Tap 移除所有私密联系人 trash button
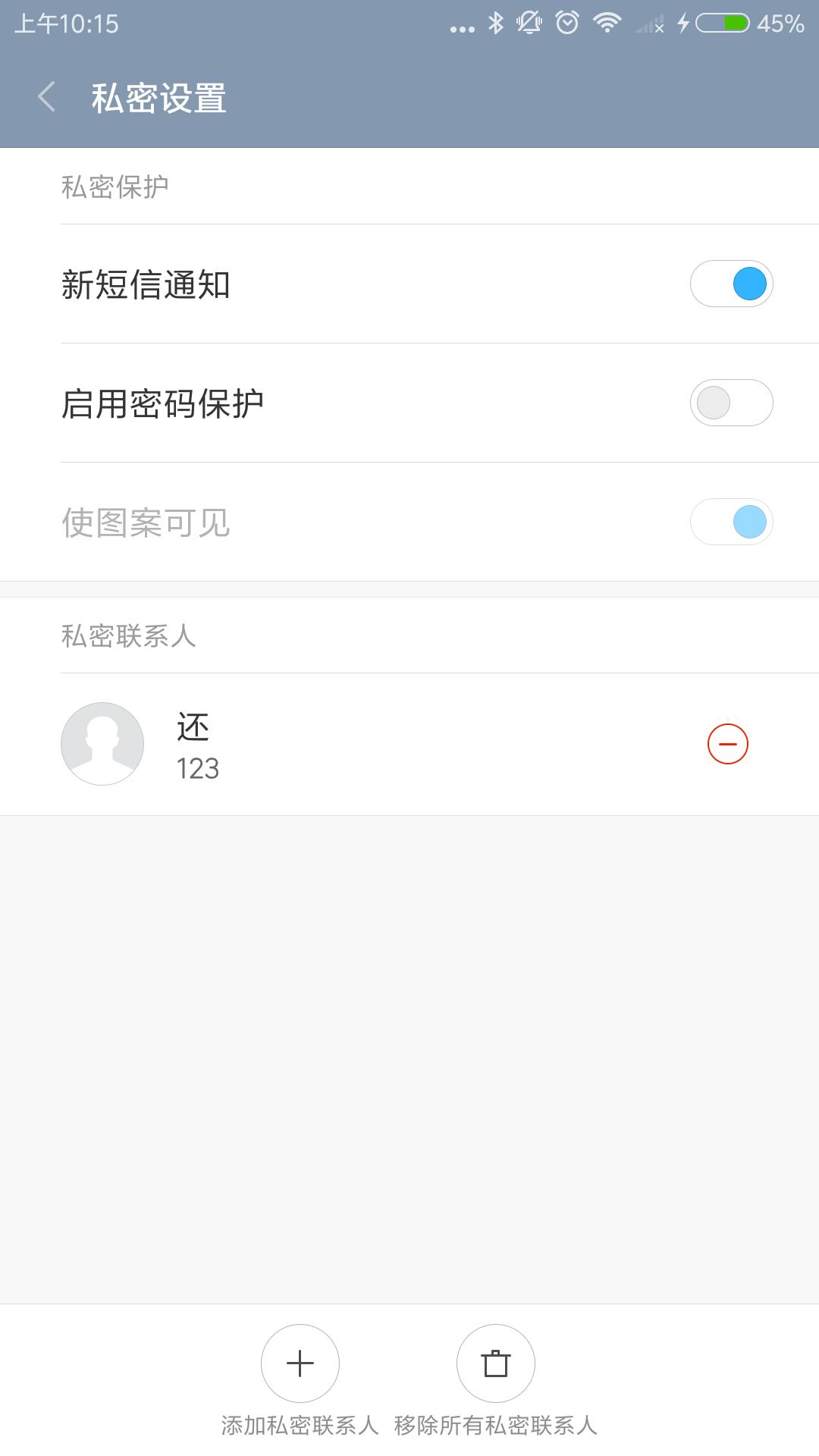 (496, 1363)
